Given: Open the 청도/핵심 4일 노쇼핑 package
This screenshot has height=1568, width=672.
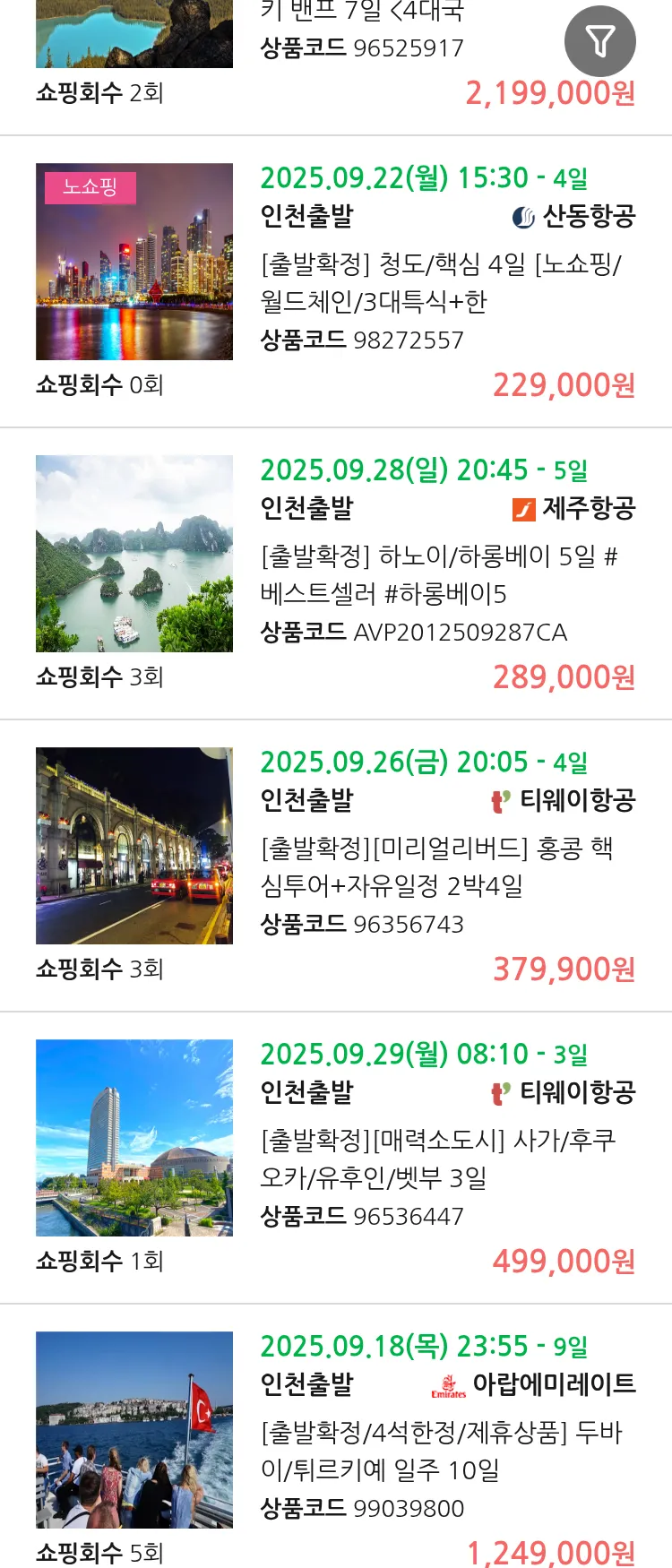Looking at the screenshot, I should pyautogui.click(x=440, y=282).
